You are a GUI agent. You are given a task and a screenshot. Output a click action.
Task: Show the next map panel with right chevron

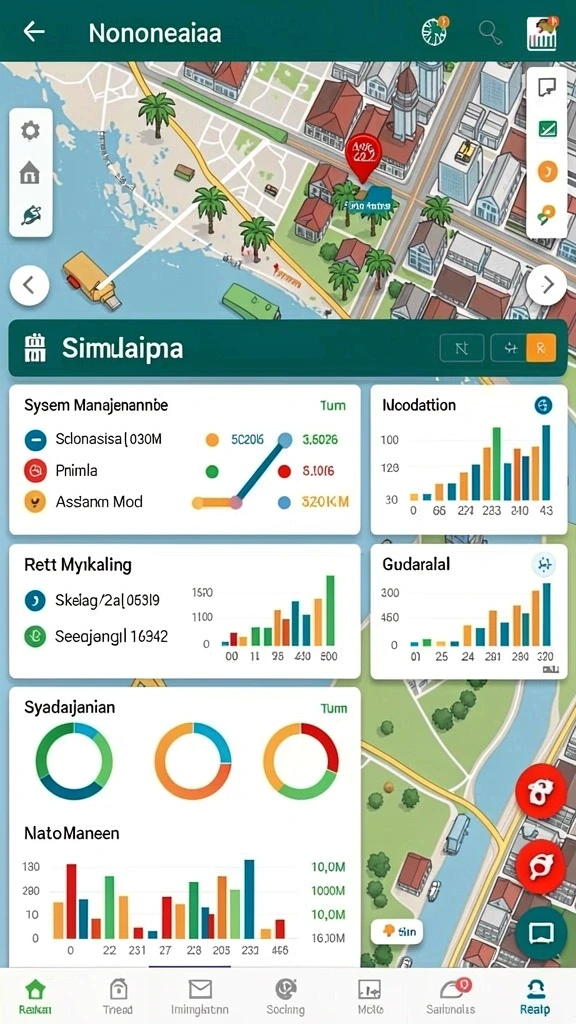546,285
